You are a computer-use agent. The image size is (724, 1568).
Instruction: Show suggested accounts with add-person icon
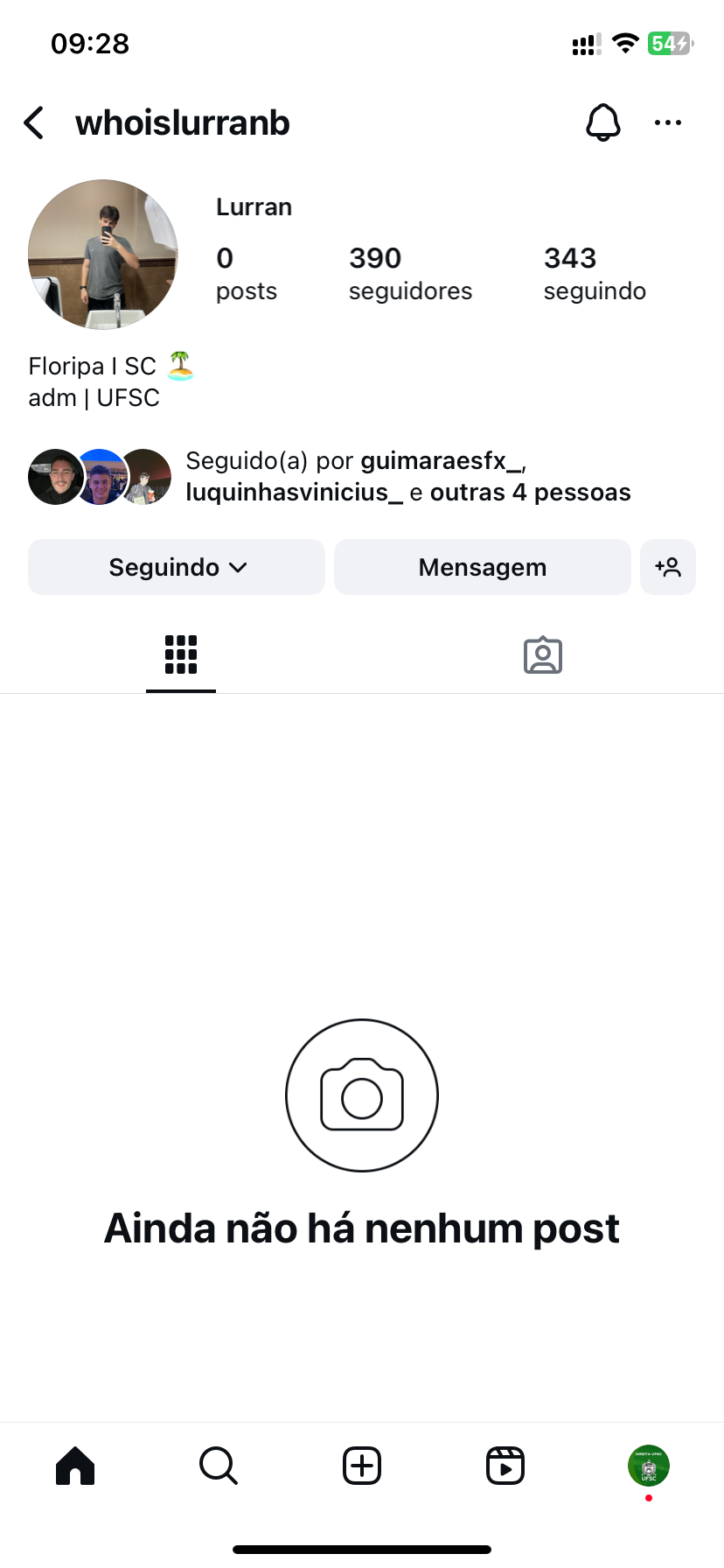coord(668,568)
